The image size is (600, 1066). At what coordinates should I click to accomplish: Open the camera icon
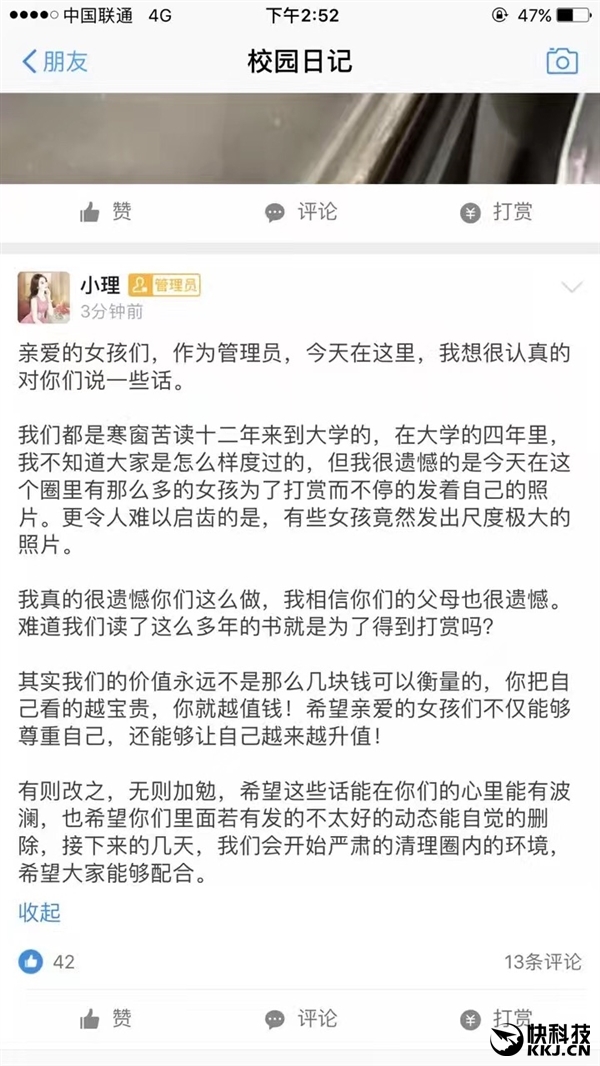561,61
